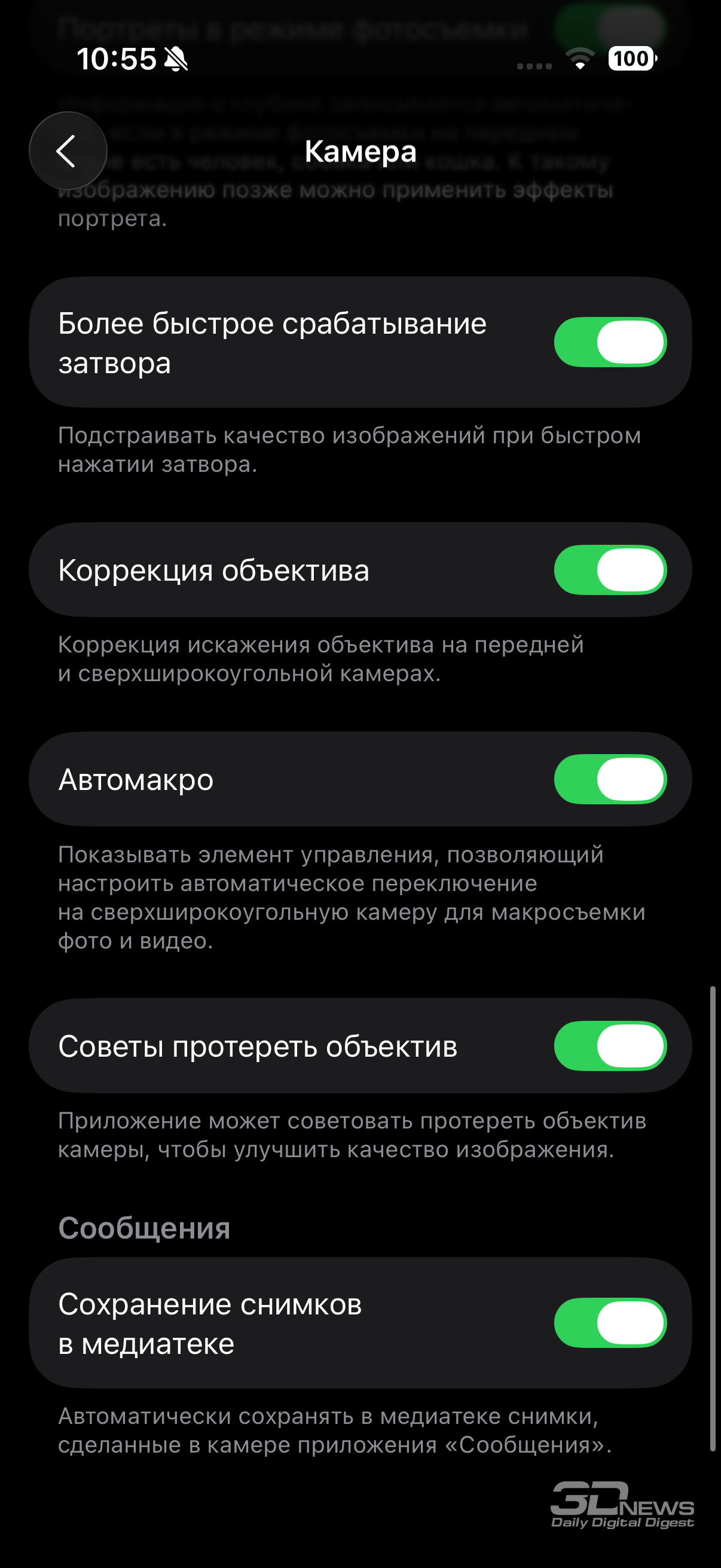Toggle the Автомакро switch

click(x=610, y=779)
